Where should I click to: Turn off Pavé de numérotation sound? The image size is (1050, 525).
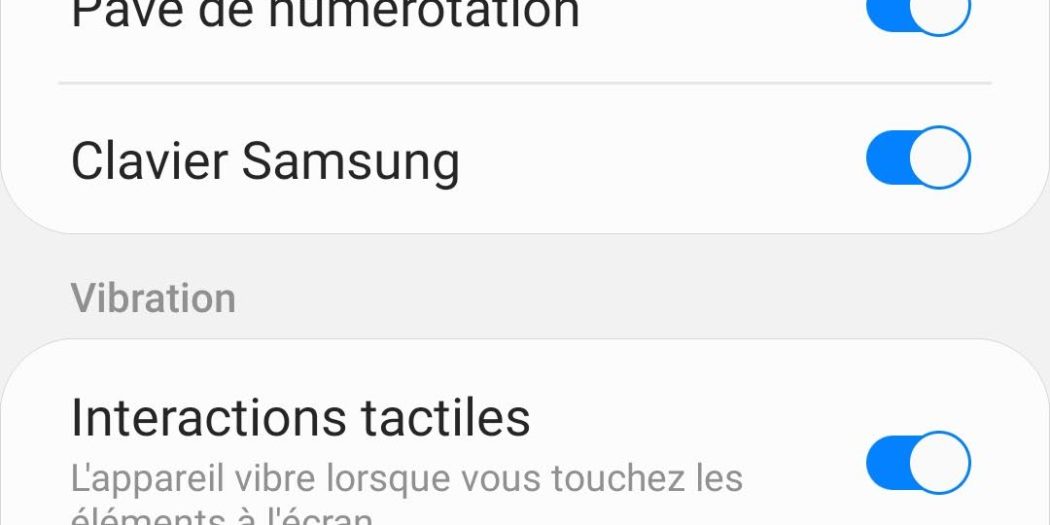coord(918,12)
